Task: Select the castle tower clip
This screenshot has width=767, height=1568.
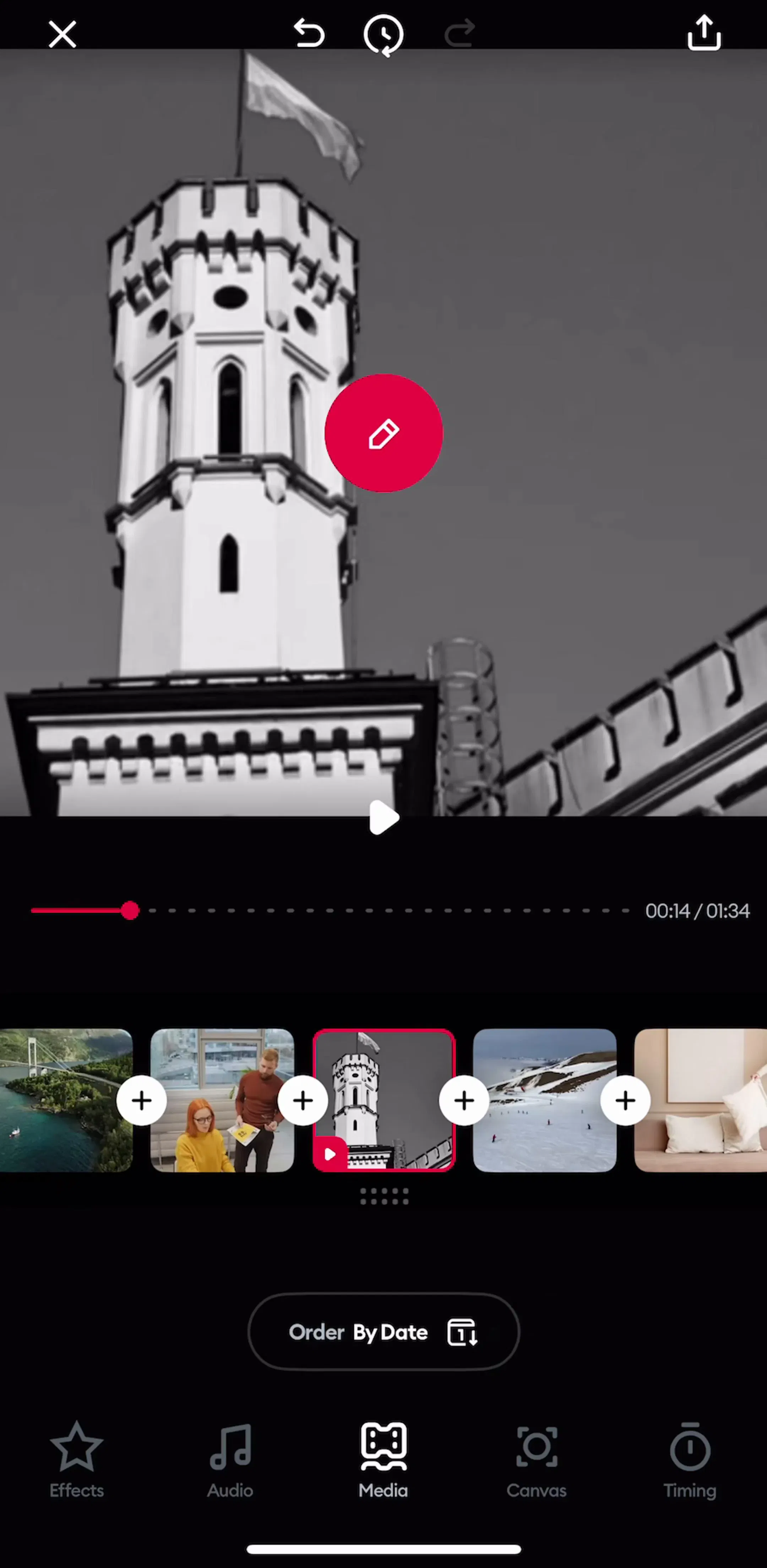Action: click(384, 1100)
